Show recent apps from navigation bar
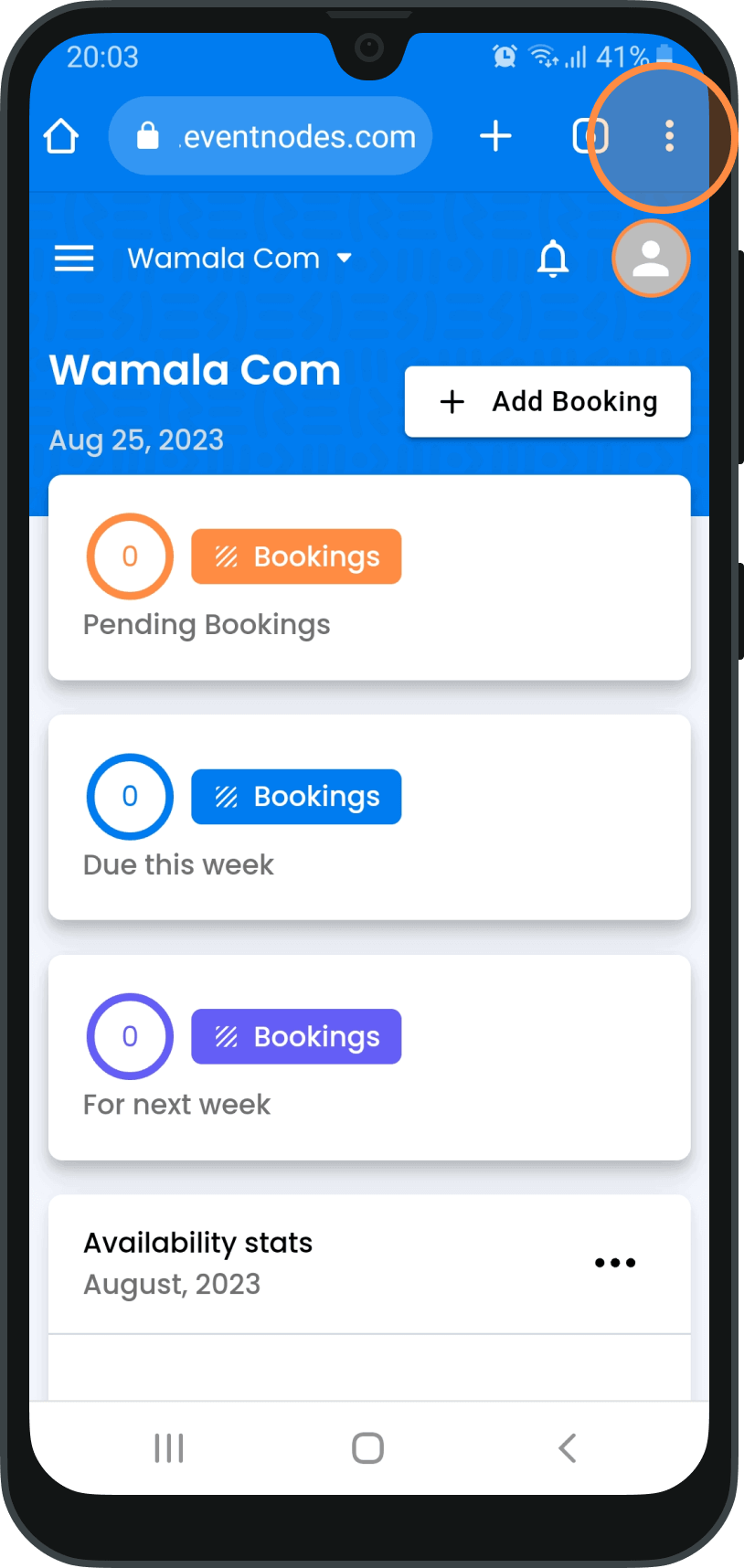Screen dimensions: 744x1568 pos(169,1448)
